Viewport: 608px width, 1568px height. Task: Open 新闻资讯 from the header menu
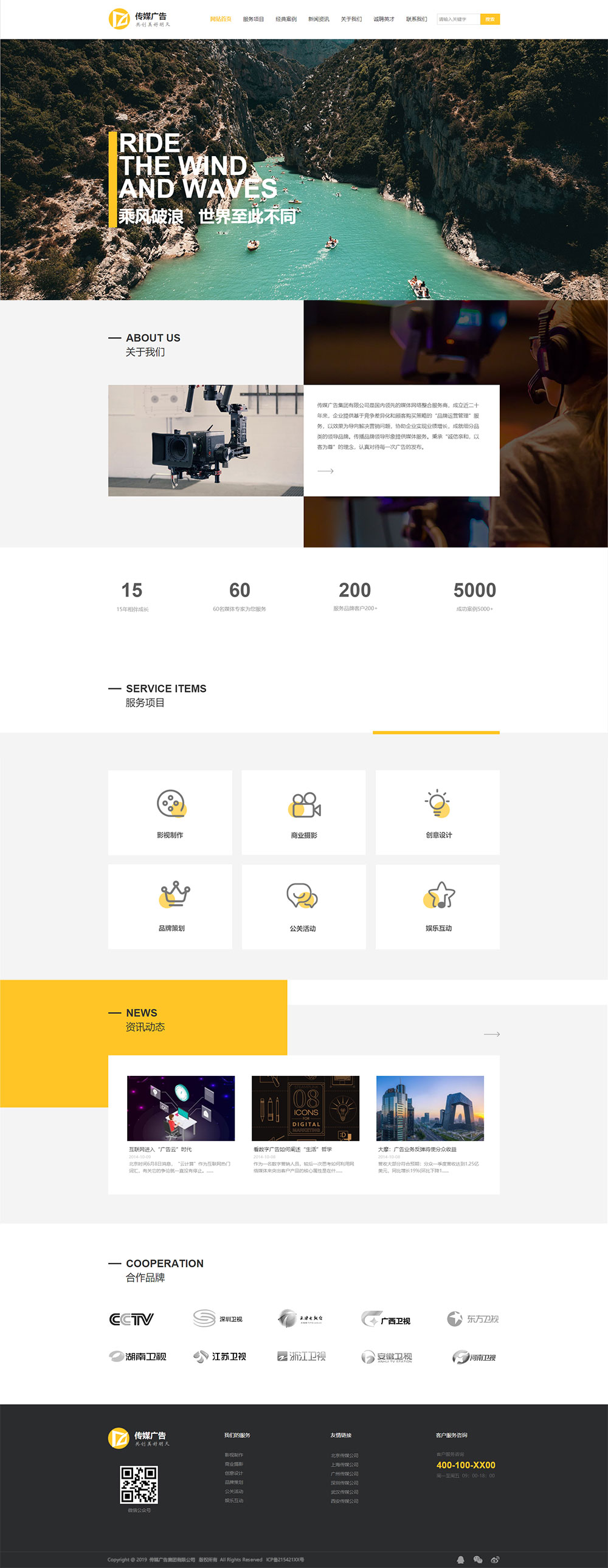pyautogui.click(x=318, y=19)
